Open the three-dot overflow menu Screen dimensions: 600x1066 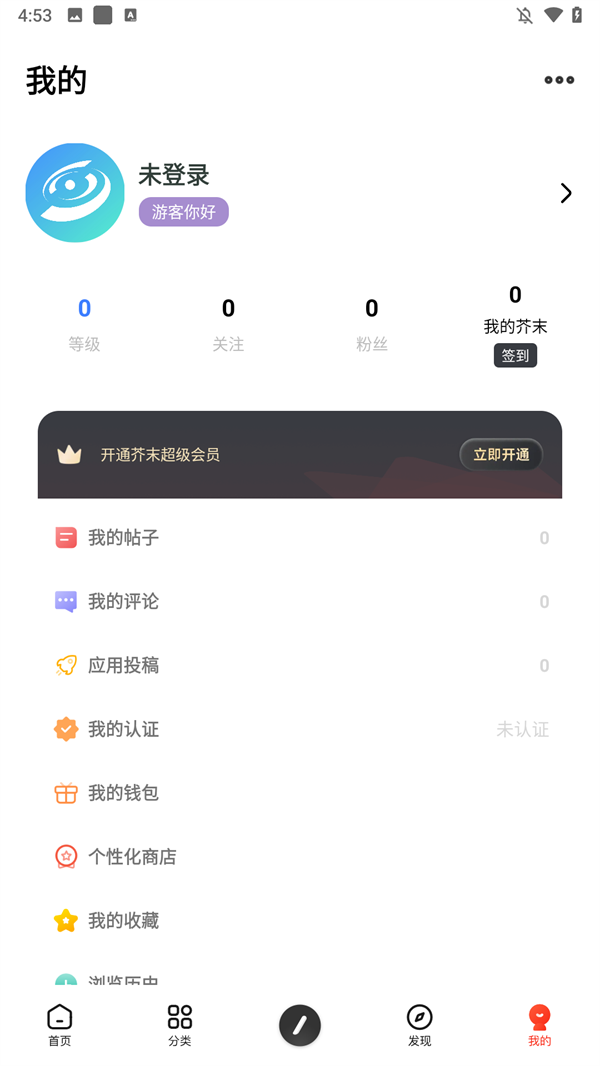(x=559, y=80)
